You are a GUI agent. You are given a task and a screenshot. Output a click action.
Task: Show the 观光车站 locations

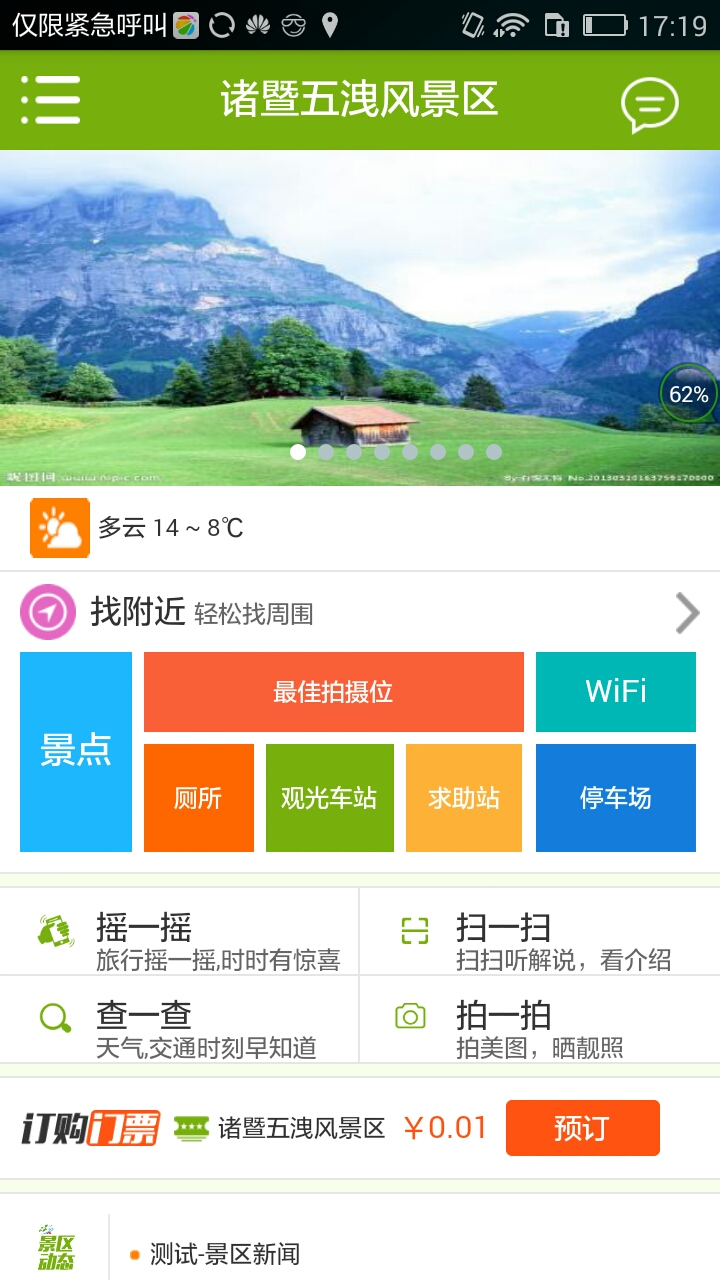tap(329, 798)
